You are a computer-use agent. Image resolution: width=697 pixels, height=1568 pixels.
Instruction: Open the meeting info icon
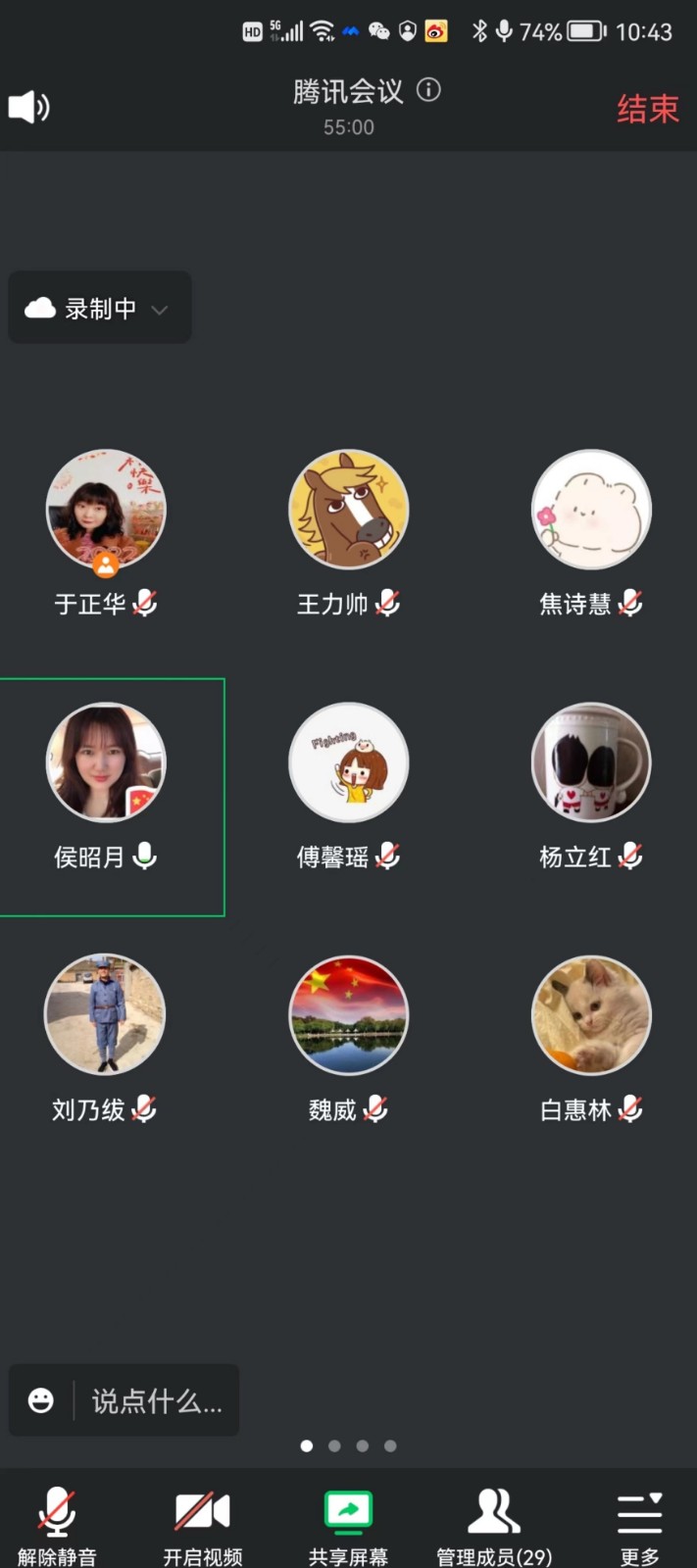pyautogui.click(x=428, y=90)
